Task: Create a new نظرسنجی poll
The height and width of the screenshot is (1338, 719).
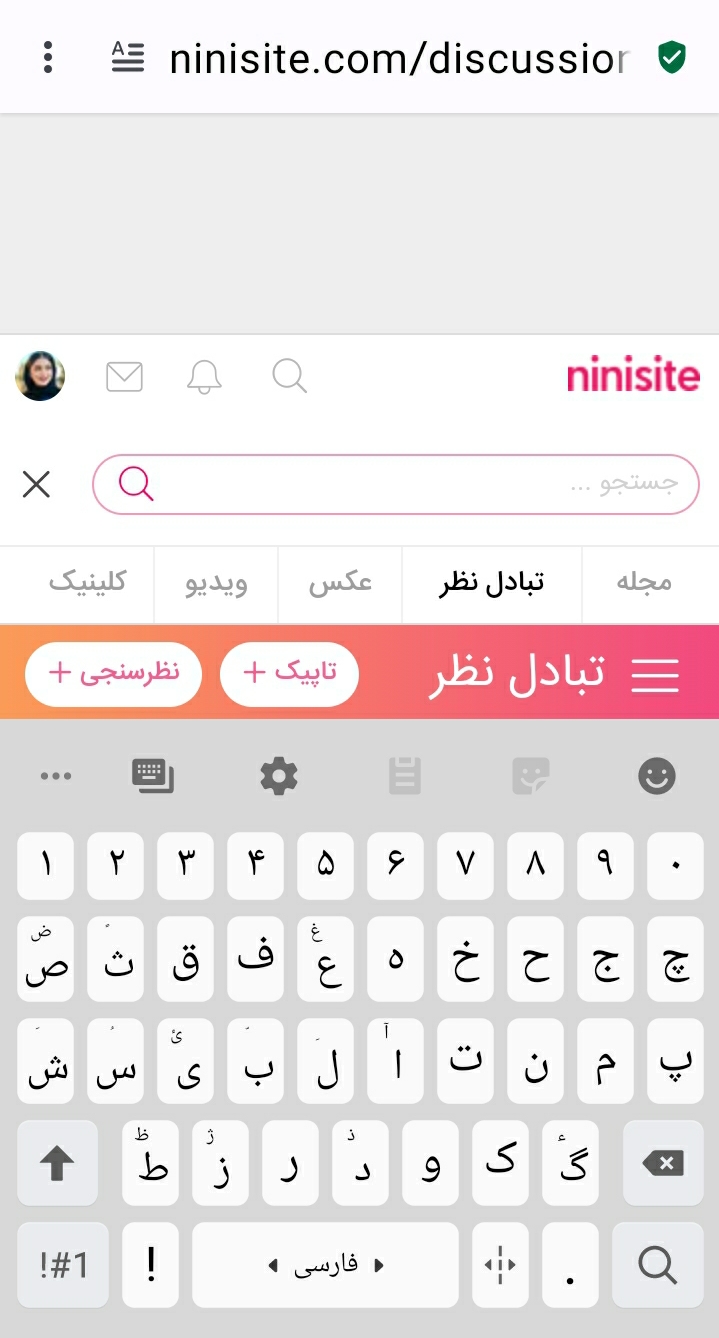Action: click(113, 673)
